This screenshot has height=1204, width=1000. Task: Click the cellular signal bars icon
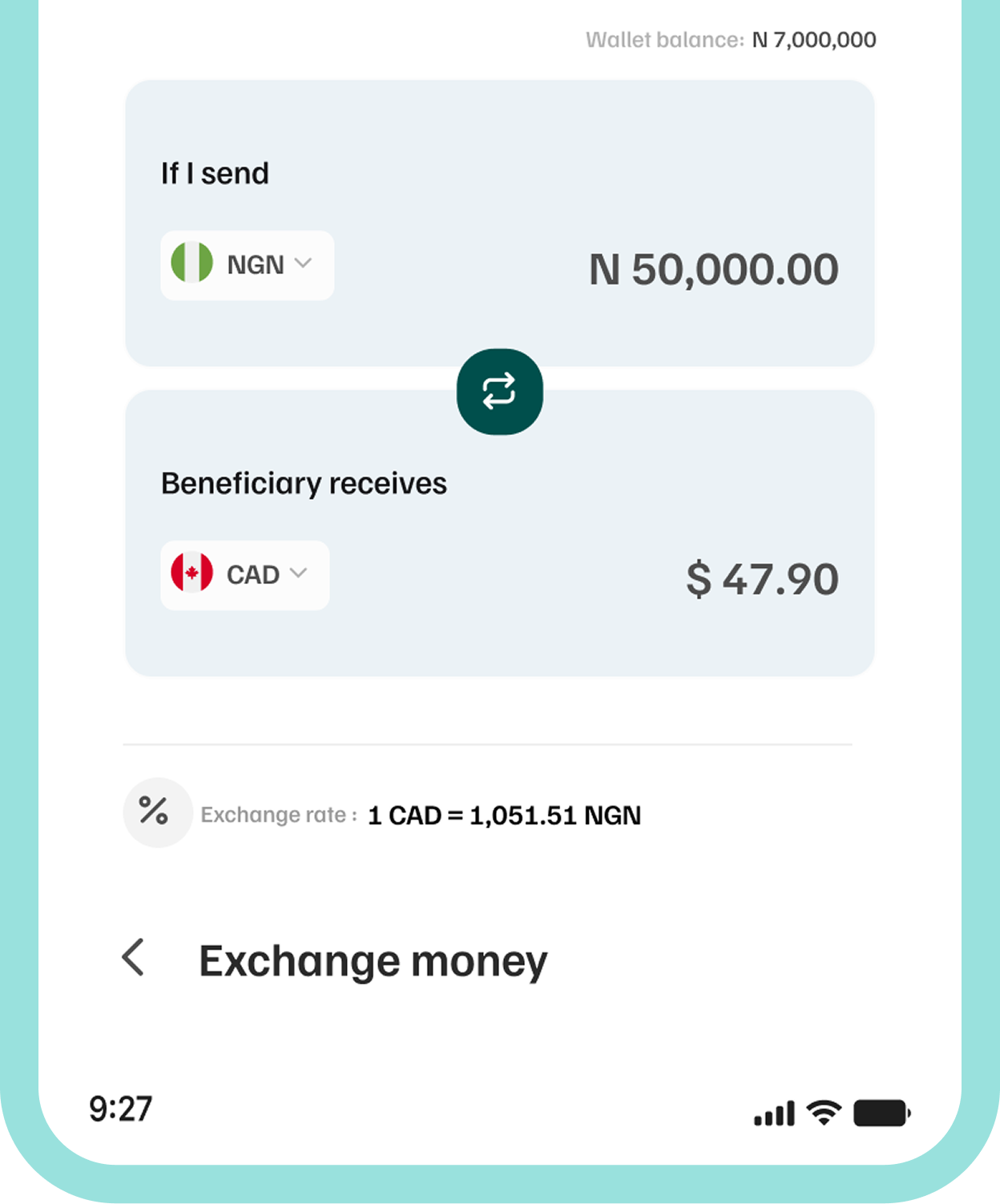click(773, 1113)
